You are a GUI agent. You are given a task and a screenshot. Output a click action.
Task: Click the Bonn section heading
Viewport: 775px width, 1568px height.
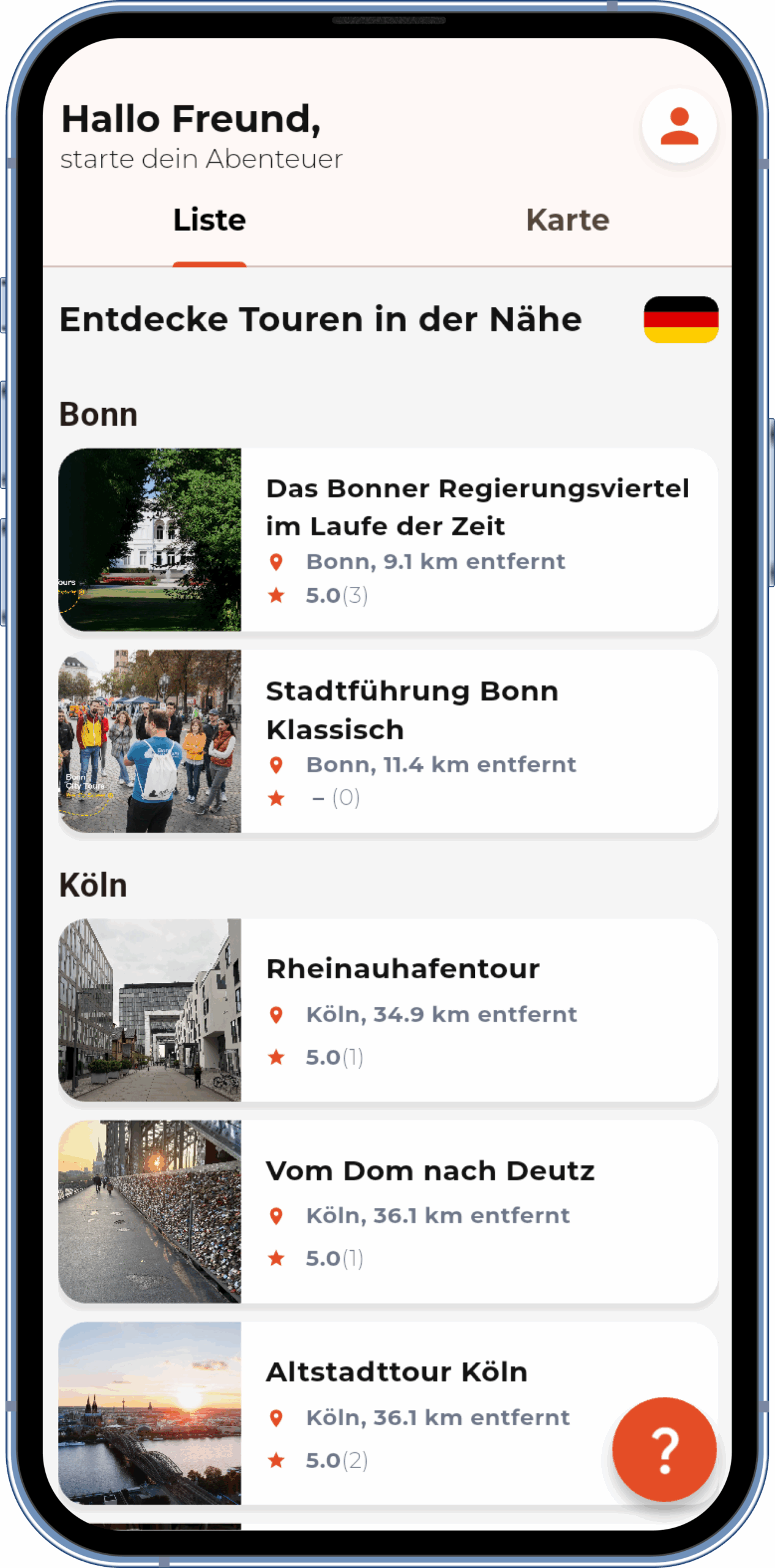[x=98, y=413]
